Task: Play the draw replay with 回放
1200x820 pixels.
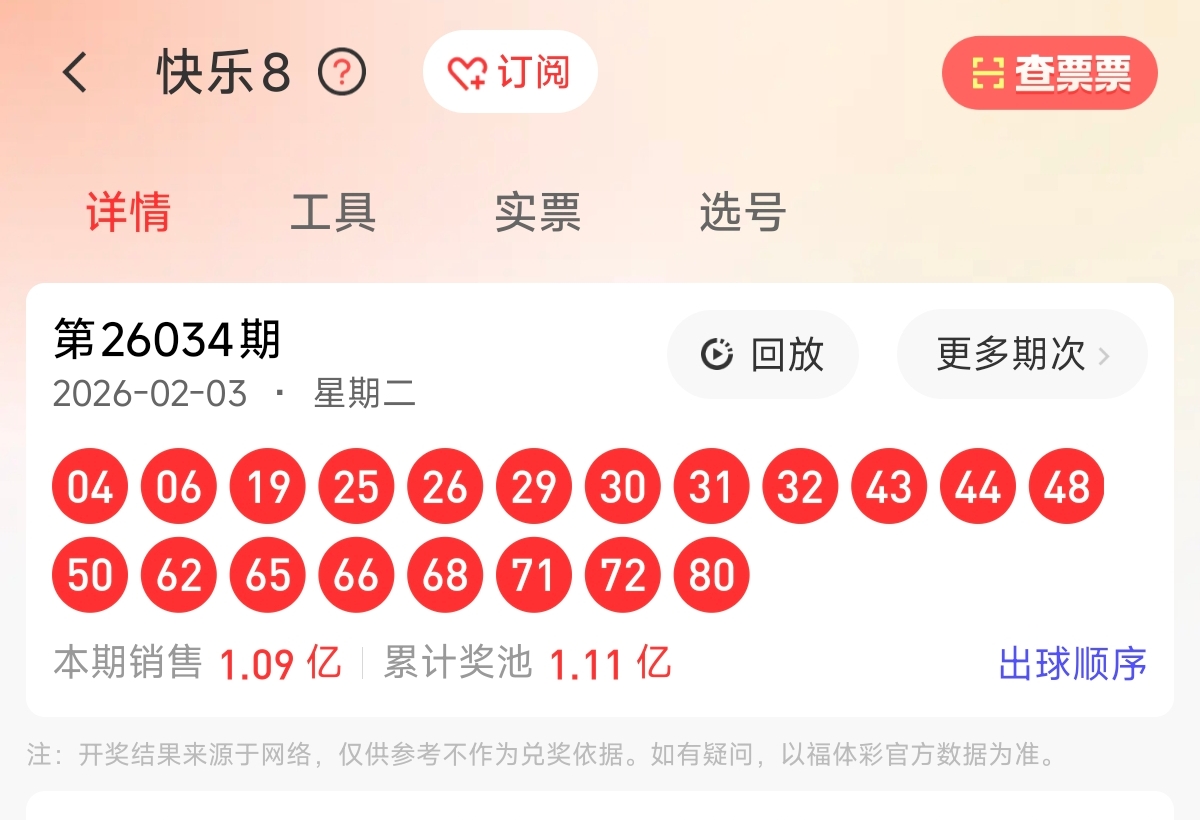Action: point(763,355)
